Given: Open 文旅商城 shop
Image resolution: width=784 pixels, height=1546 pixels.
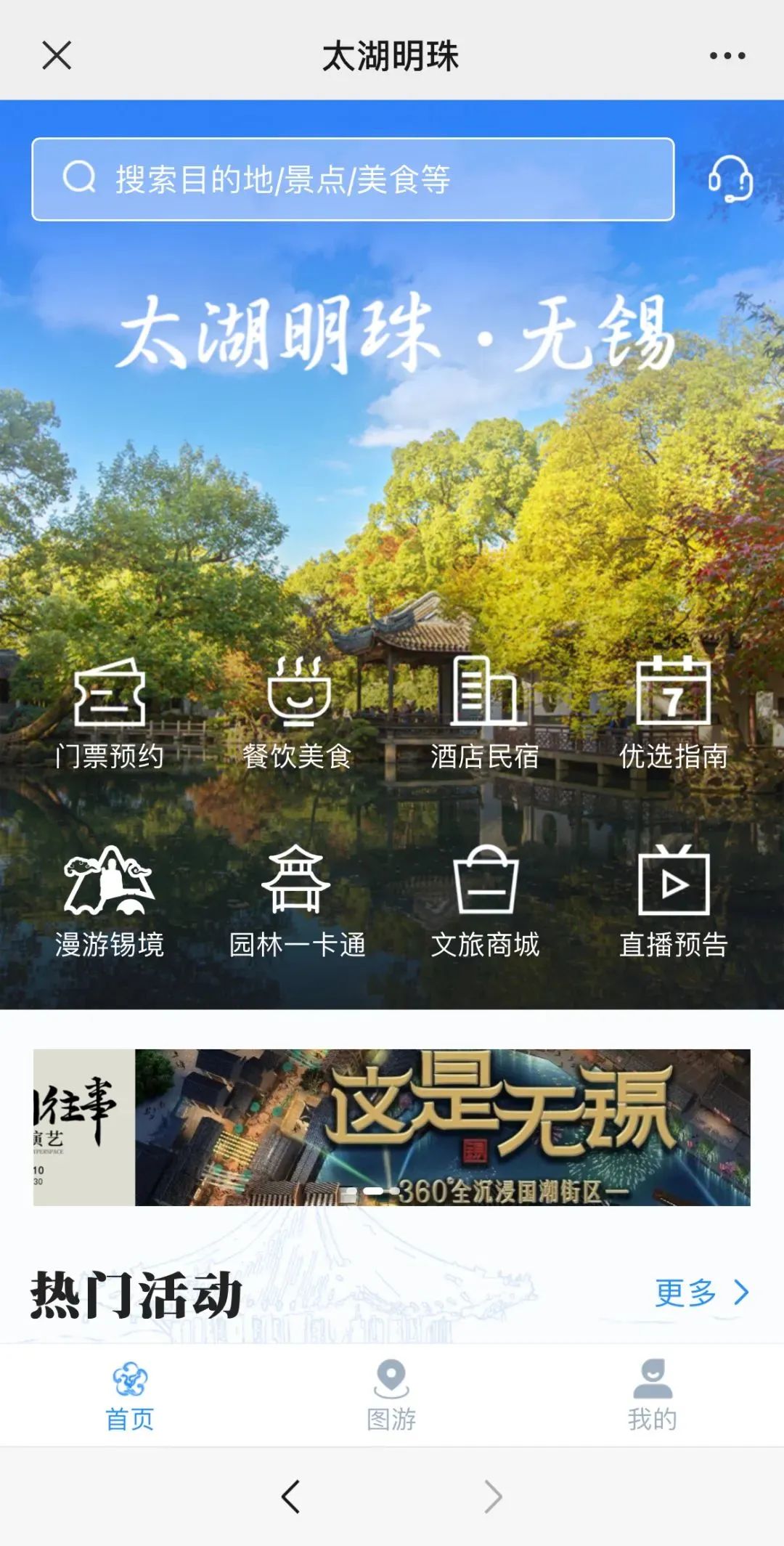Looking at the screenshot, I should click(485, 901).
